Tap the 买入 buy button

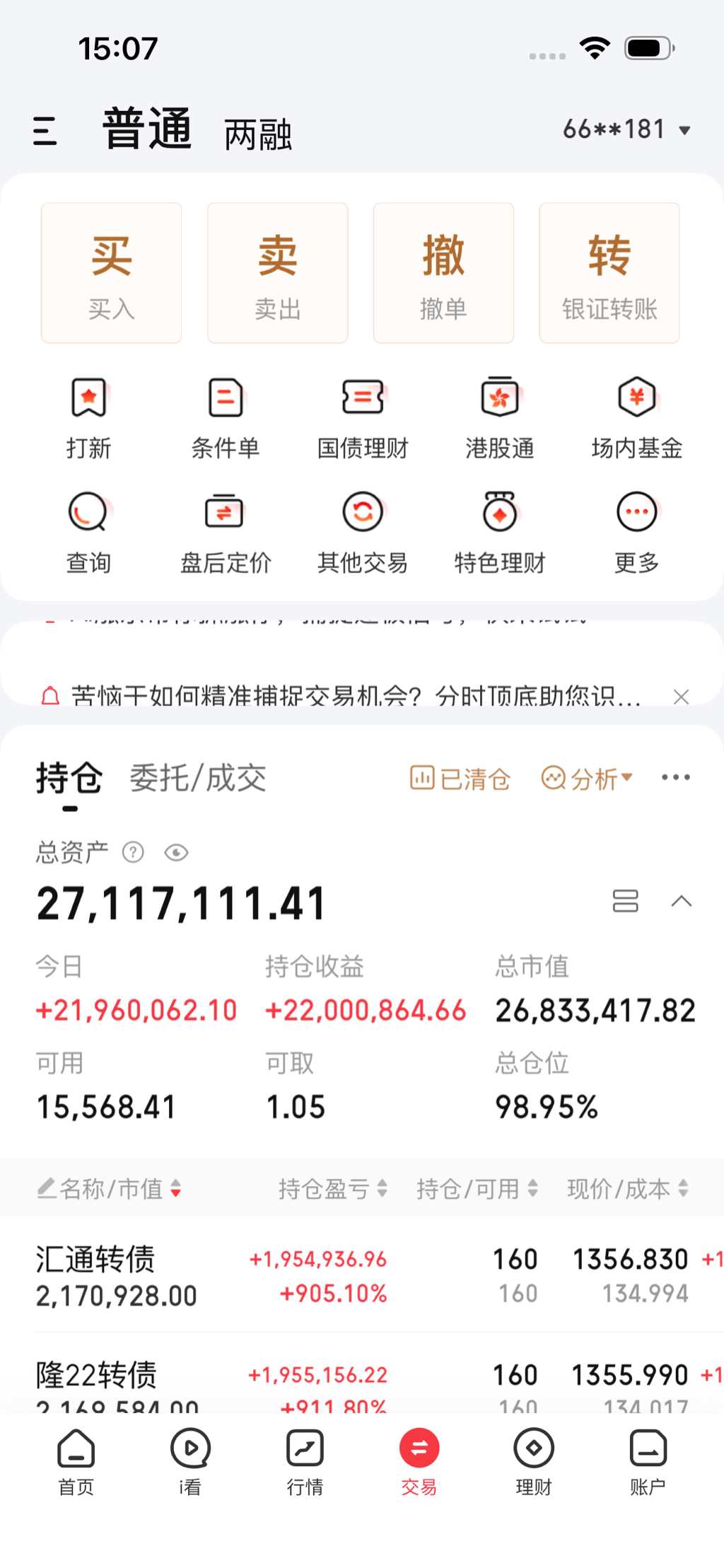pos(112,273)
